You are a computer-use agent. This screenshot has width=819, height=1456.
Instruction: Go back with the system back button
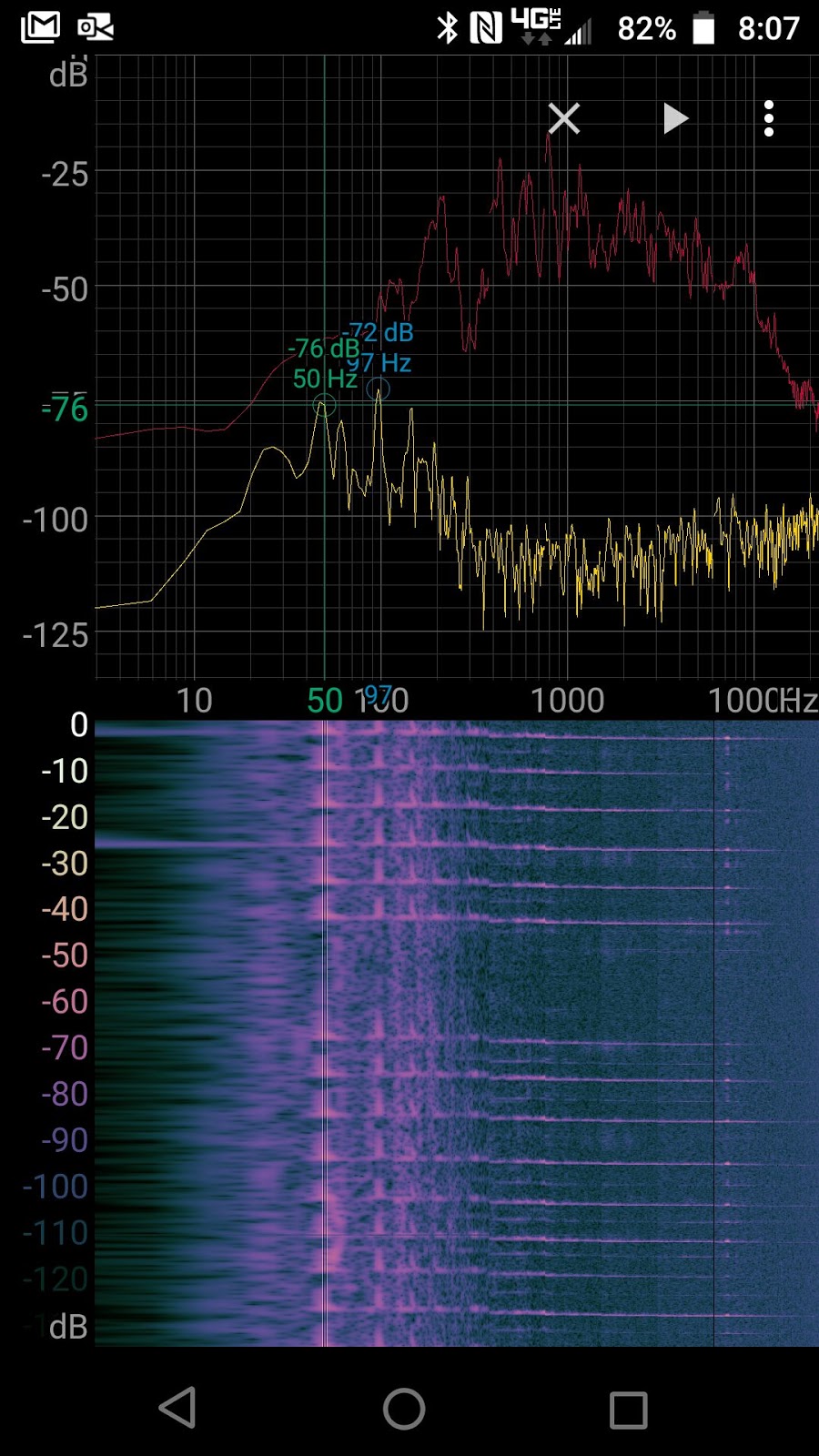click(x=177, y=1408)
